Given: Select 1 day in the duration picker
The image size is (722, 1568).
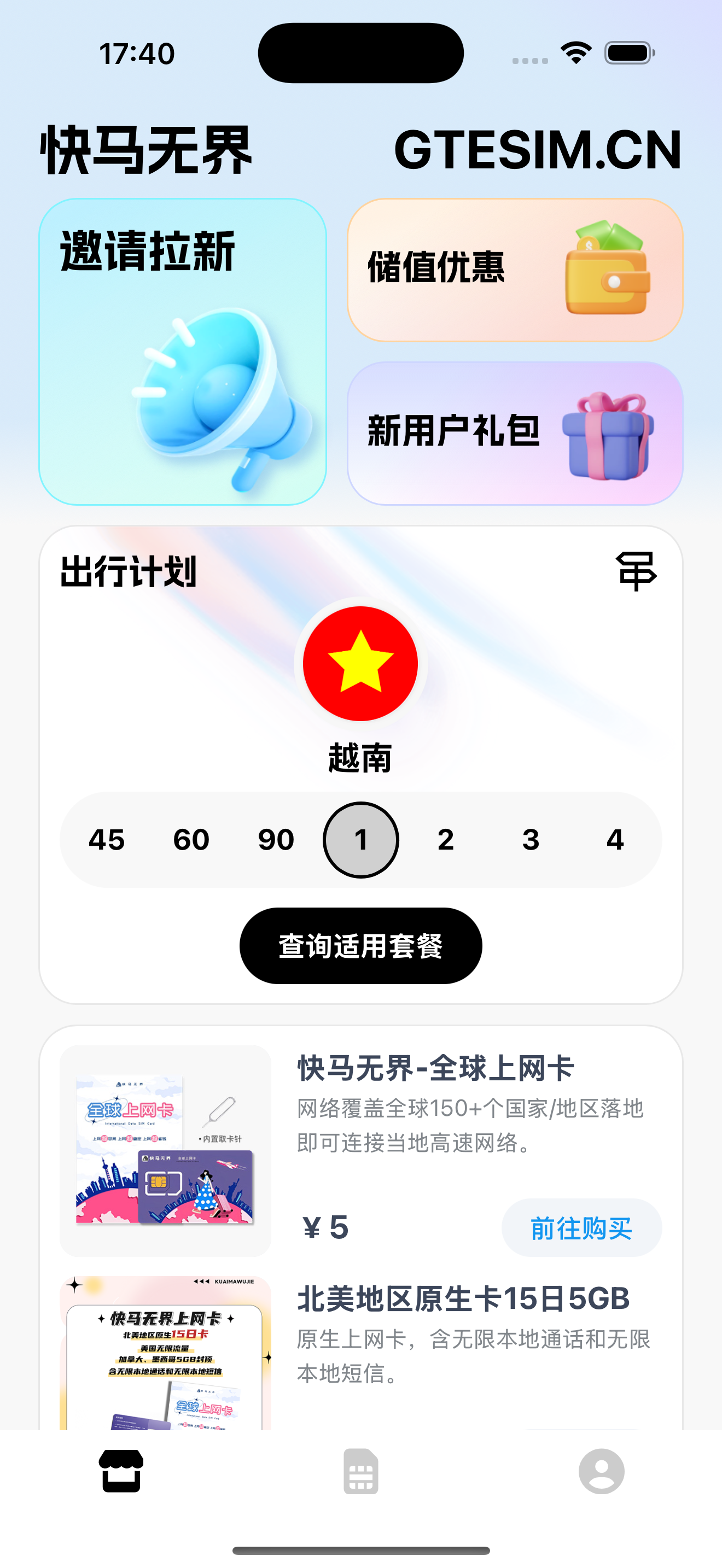Looking at the screenshot, I should click(x=360, y=840).
